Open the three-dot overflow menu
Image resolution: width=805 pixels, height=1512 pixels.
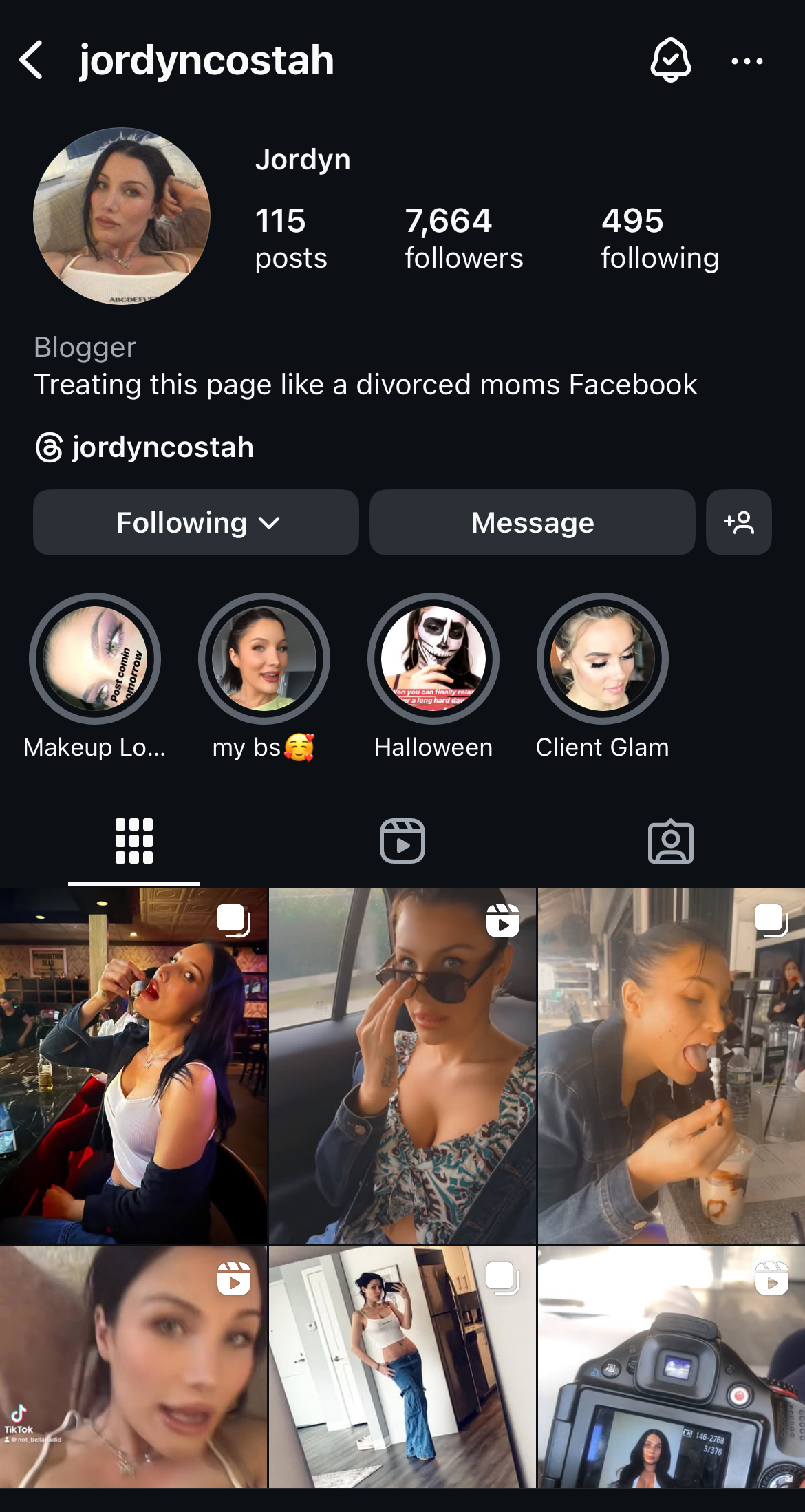tap(747, 61)
